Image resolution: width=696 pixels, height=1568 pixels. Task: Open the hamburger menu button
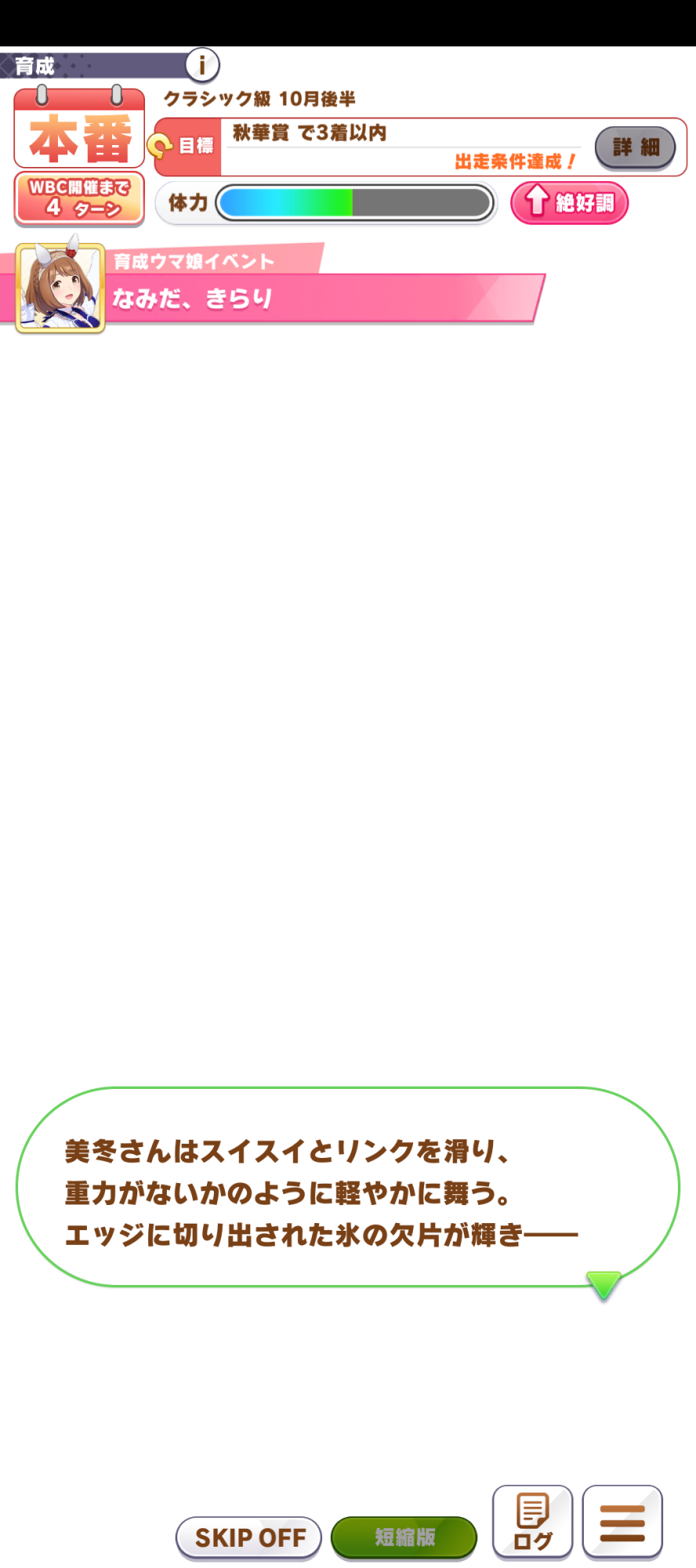[x=622, y=1522]
